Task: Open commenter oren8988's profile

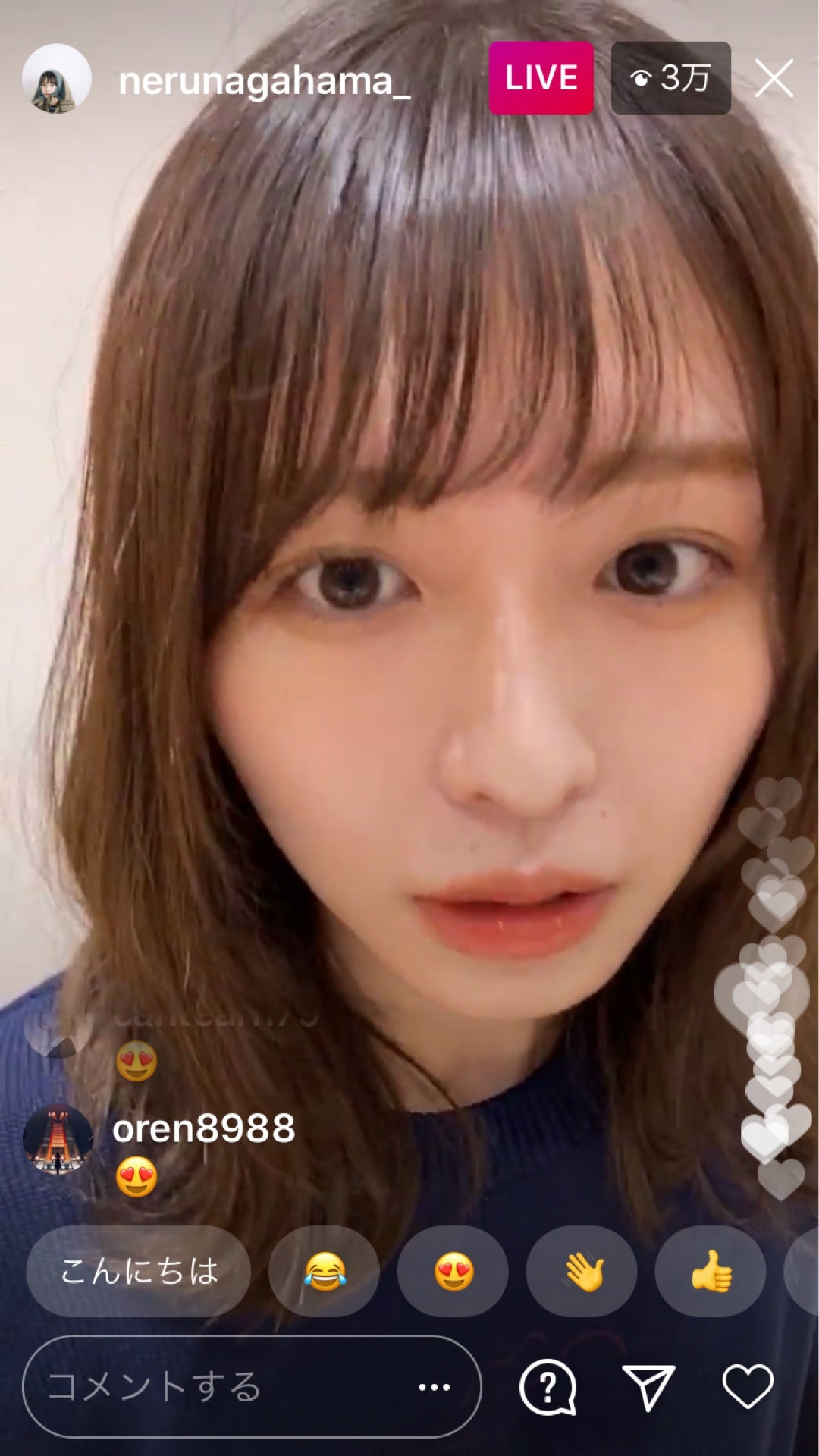Action: click(x=203, y=1128)
